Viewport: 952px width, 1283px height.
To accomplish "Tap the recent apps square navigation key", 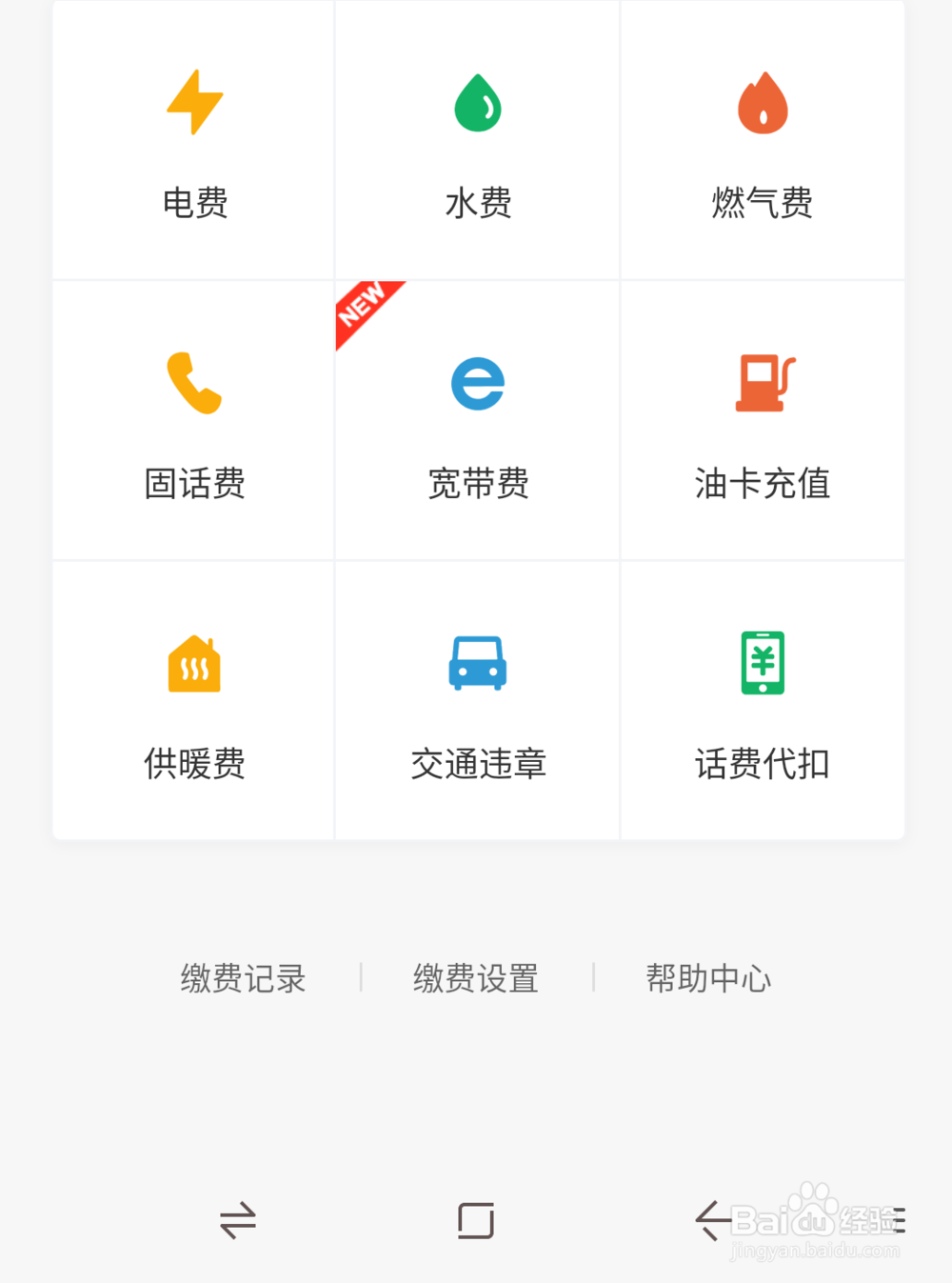I will click(x=476, y=1219).
